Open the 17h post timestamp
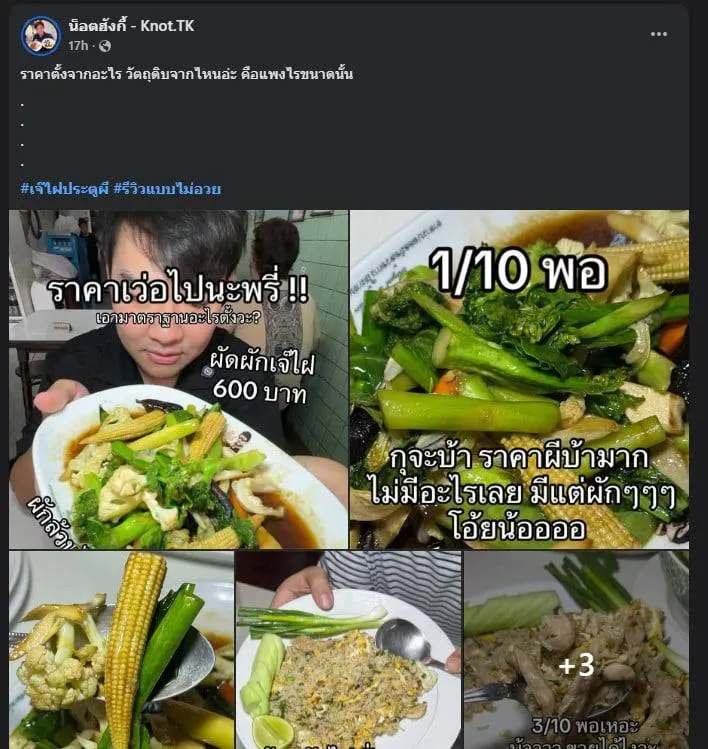The image size is (708, 749). (x=78, y=46)
